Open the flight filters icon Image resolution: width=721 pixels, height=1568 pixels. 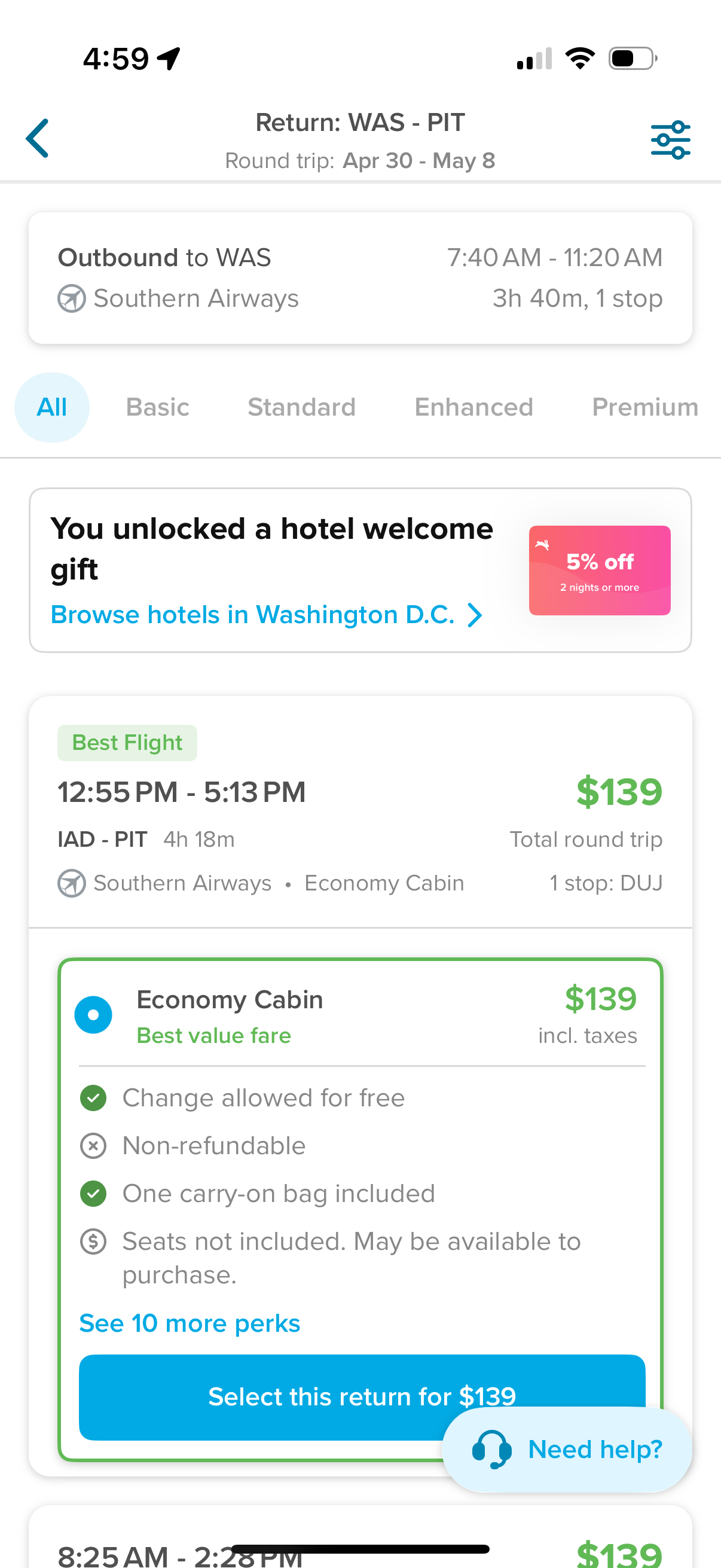(x=671, y=139)
